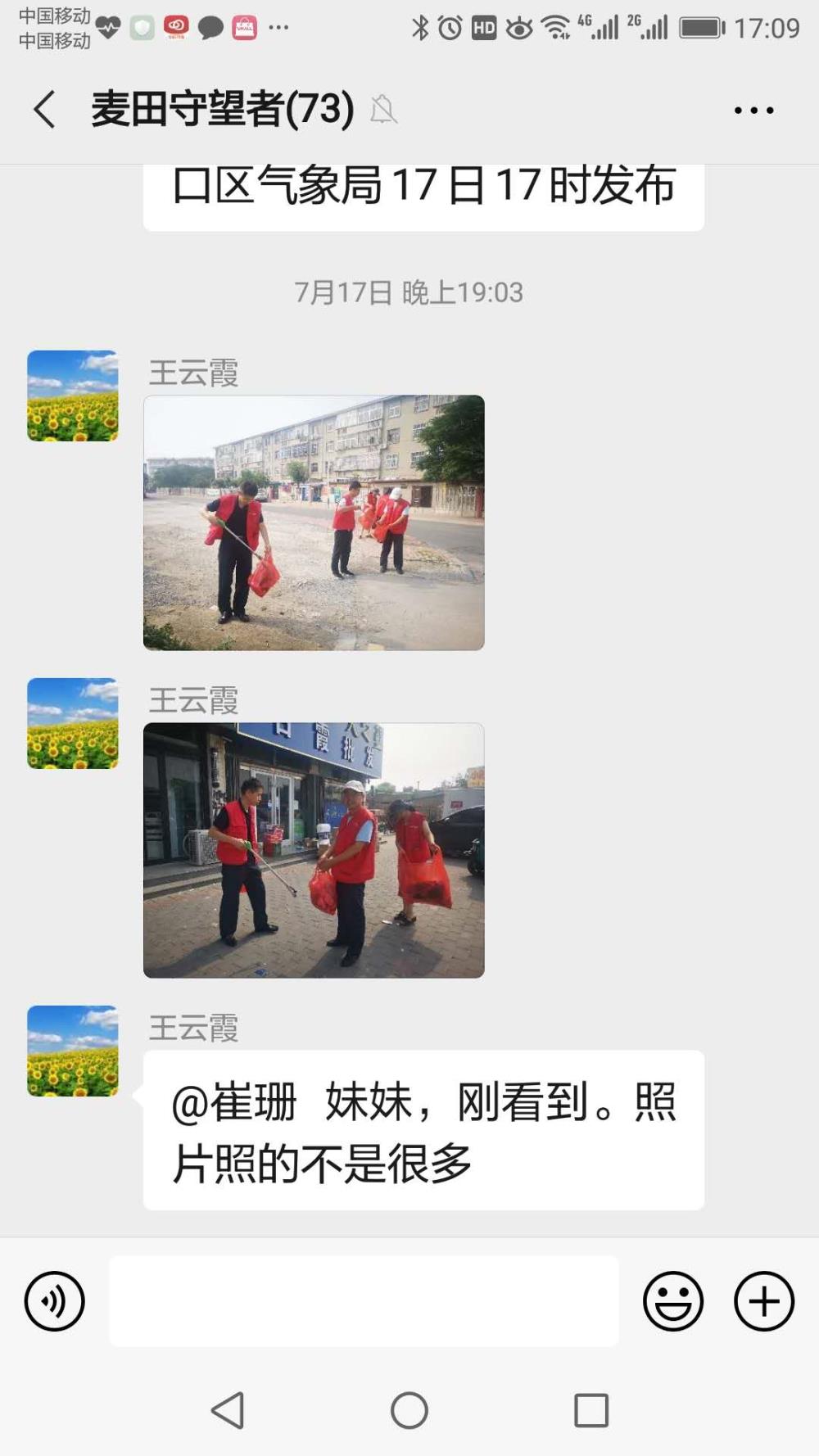Open the group chat overflow menu
Image resolution: width=819 pixels, height=1456 pixels.
(x=753, y=110)
